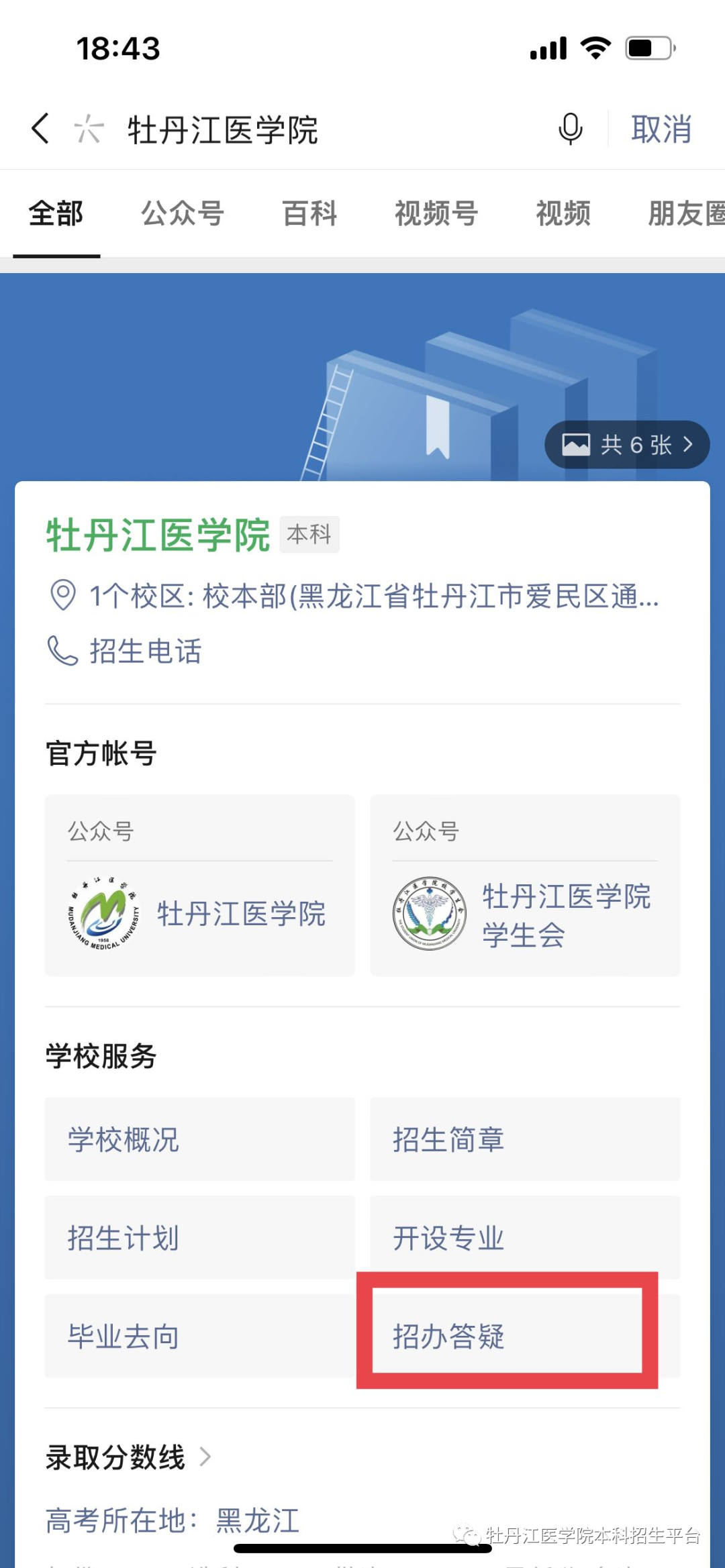This screenshot has height=1568, width=725.
Task: Switch to the 视频号 tab
Action: 436,214
